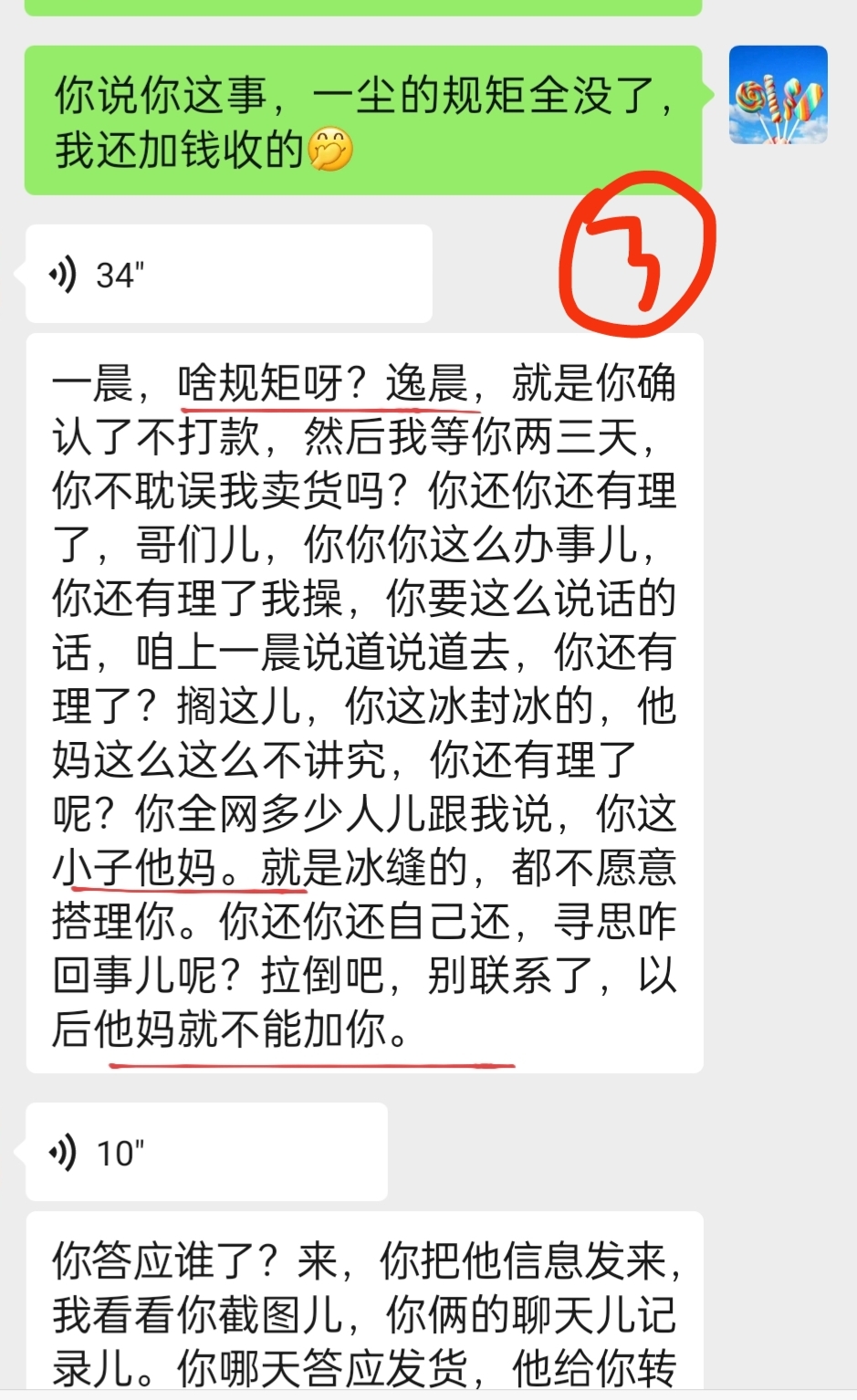The height and width of the screenshot is (1400, 857).
Task: Play the 34-second voice message
Action: 228,274
